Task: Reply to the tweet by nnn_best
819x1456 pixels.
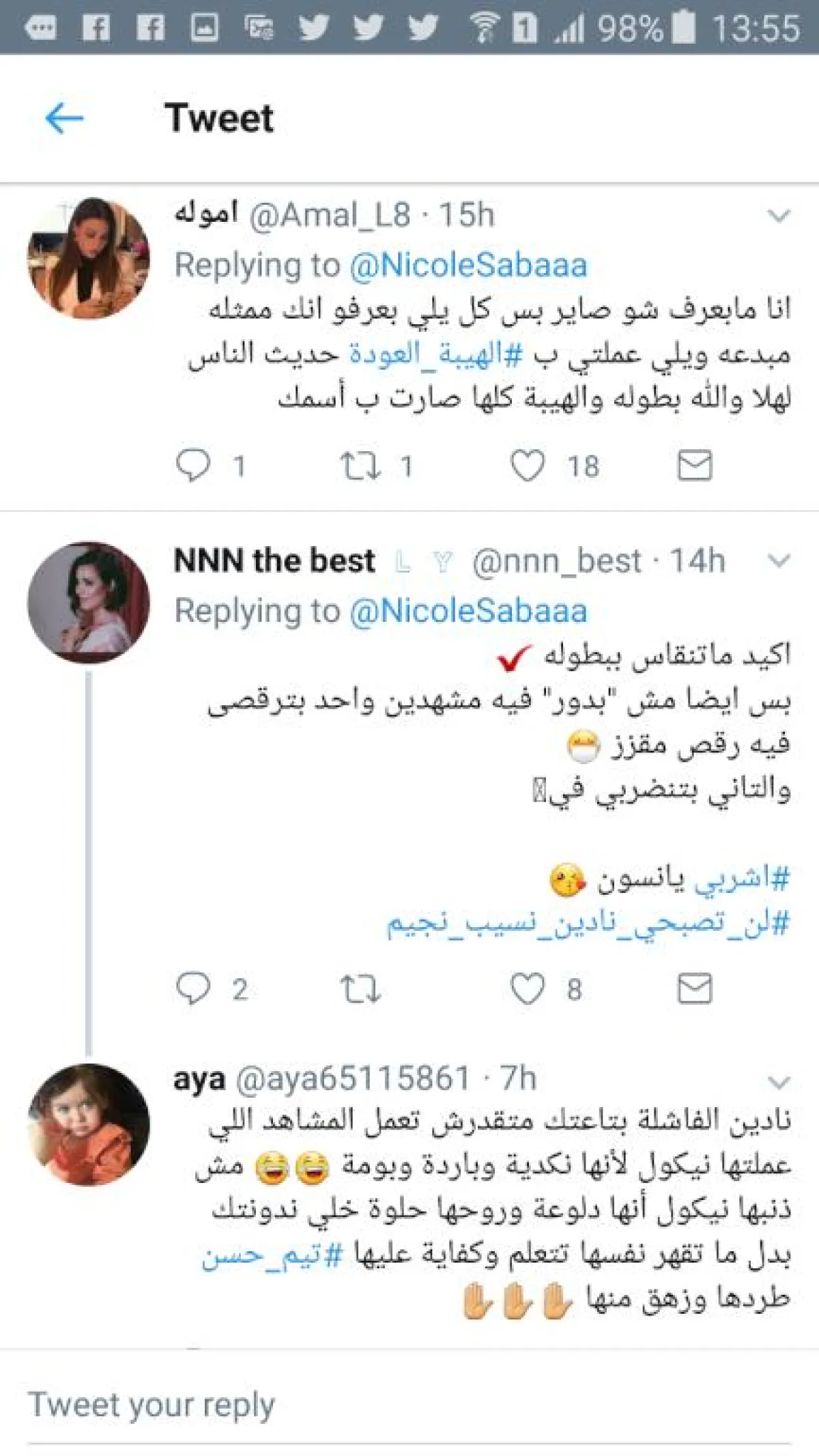Action: click(x=193, y=989)
